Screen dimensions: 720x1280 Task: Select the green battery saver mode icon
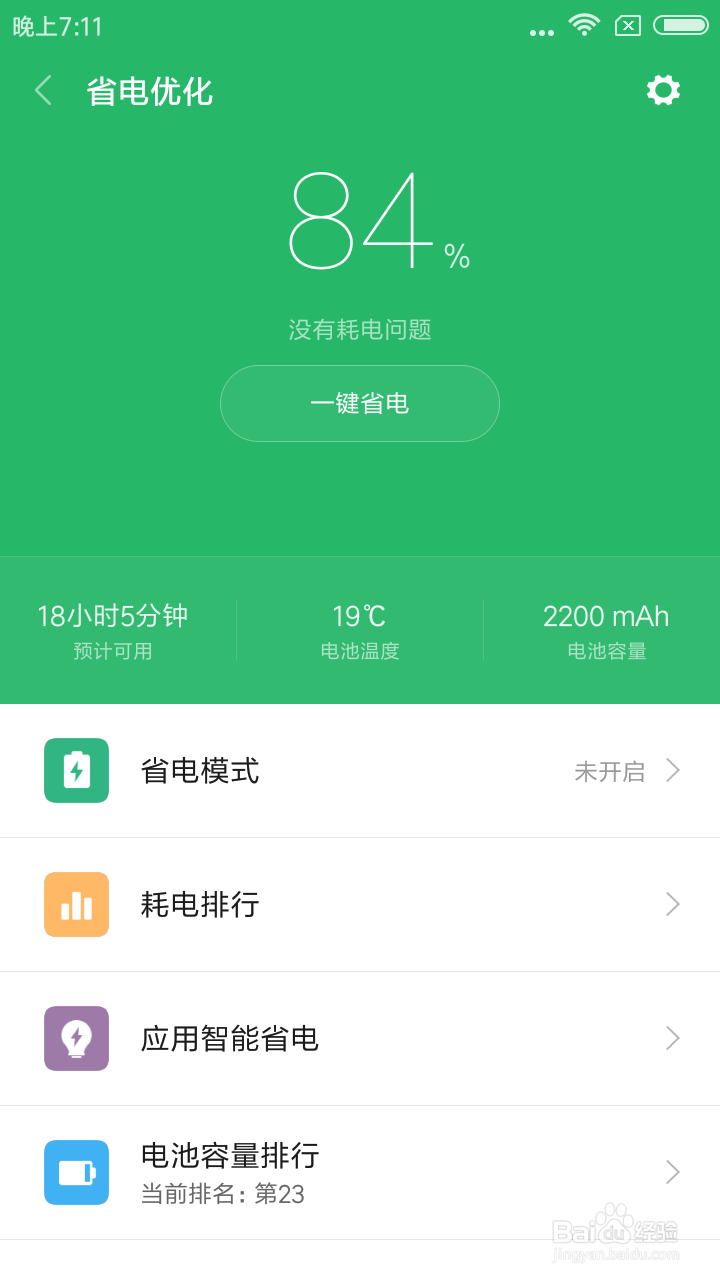pos(76,771)
